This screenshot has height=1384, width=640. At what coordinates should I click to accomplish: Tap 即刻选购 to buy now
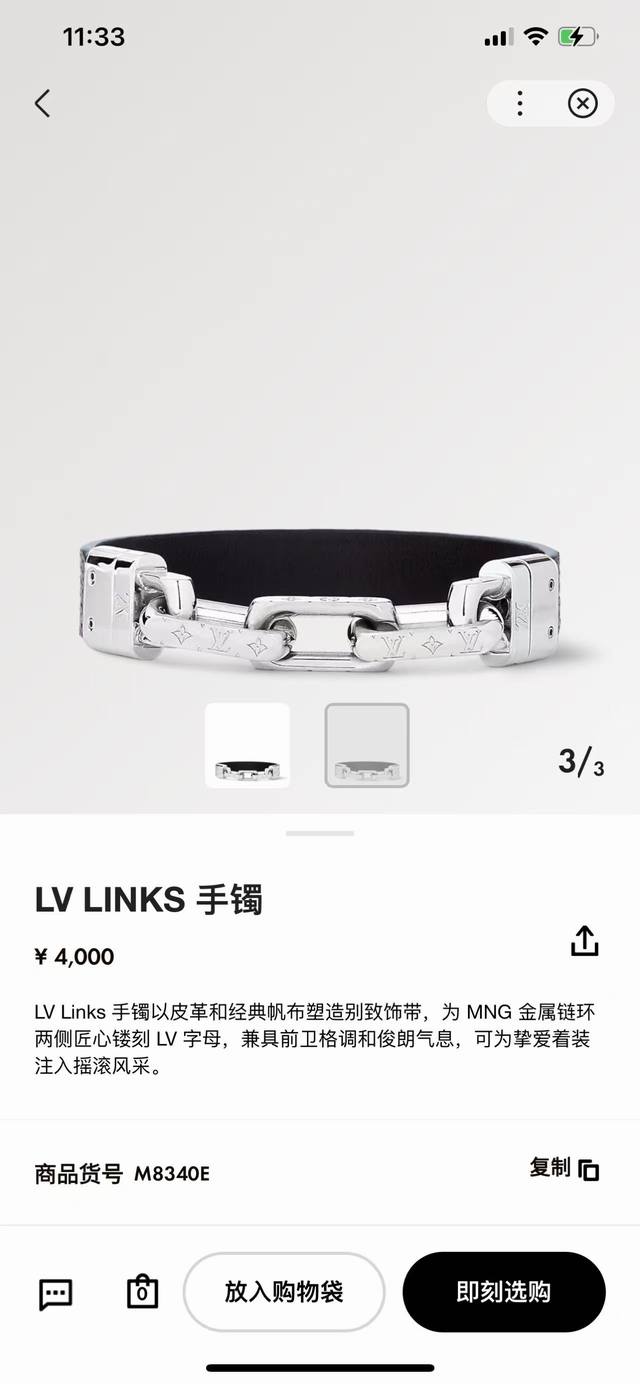tap(504, 1292)
